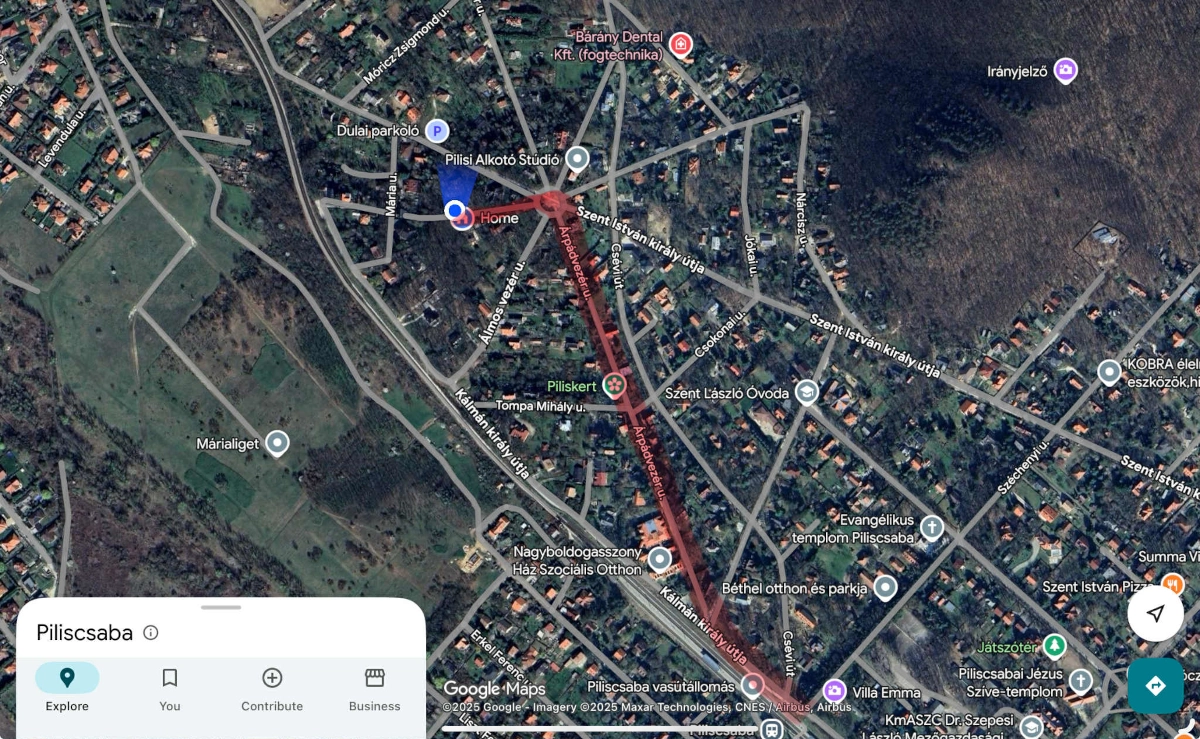The height and width of the screenshot is (739, 1200).
Task: Expand the Piliscsaba sheet handle
Action: click(221, 607)
